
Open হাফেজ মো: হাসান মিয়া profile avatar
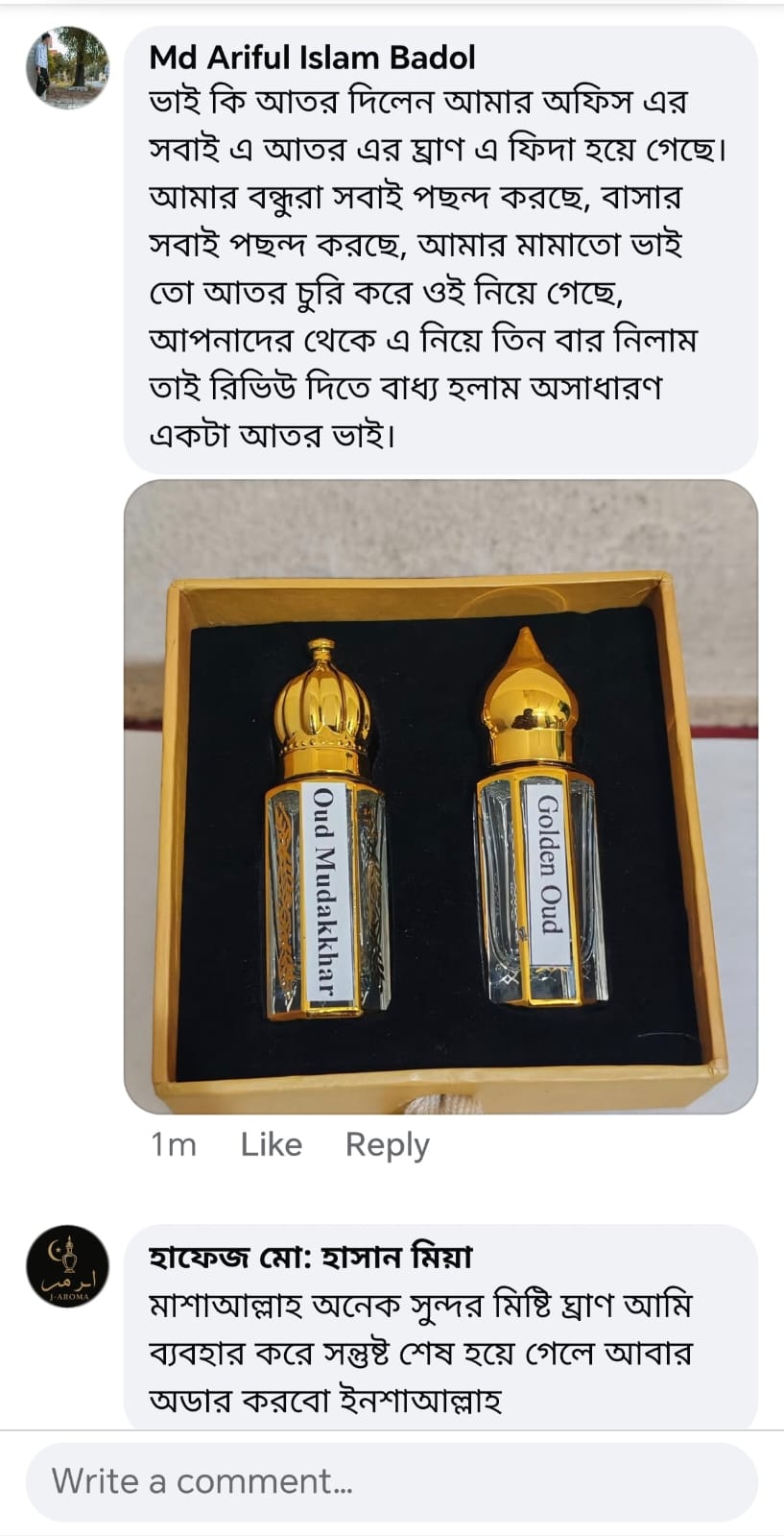pyautogui.click(x=66, y=1266)
